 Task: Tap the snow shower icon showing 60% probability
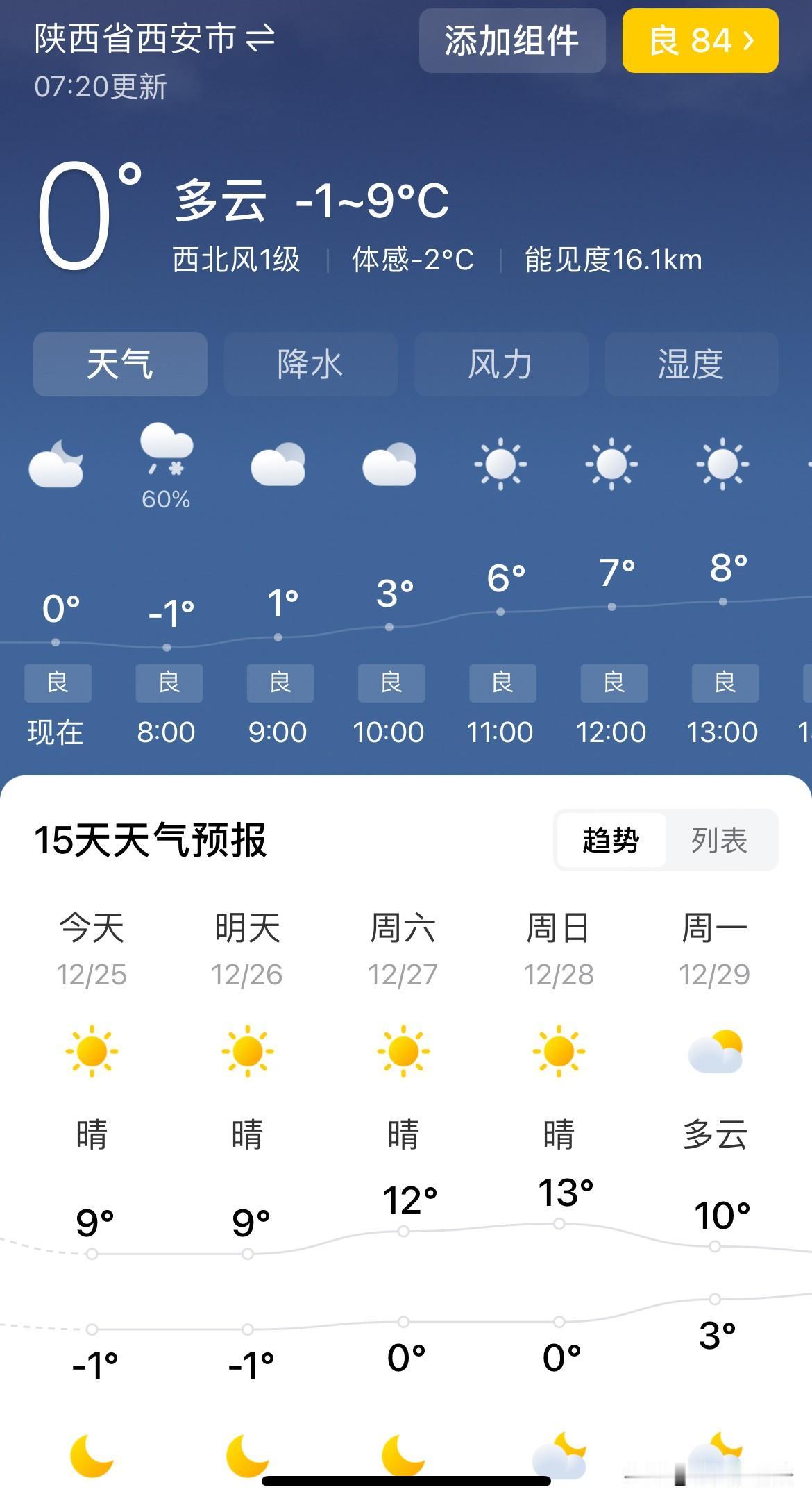click(167, 458)
